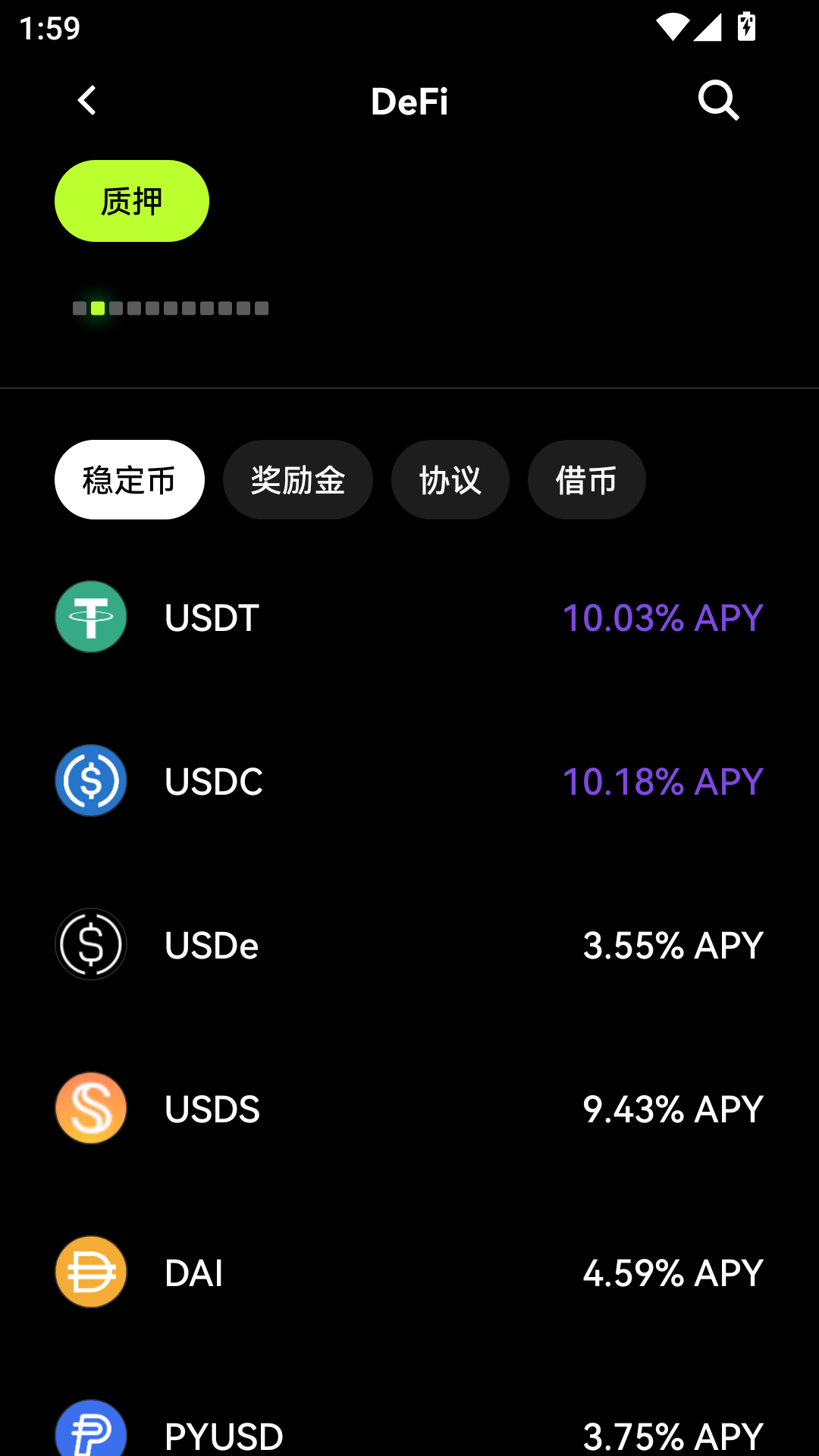Open USDC 10.18% APY details
The width and height of the screenshot is (819, 1456).
pos(662,780)
